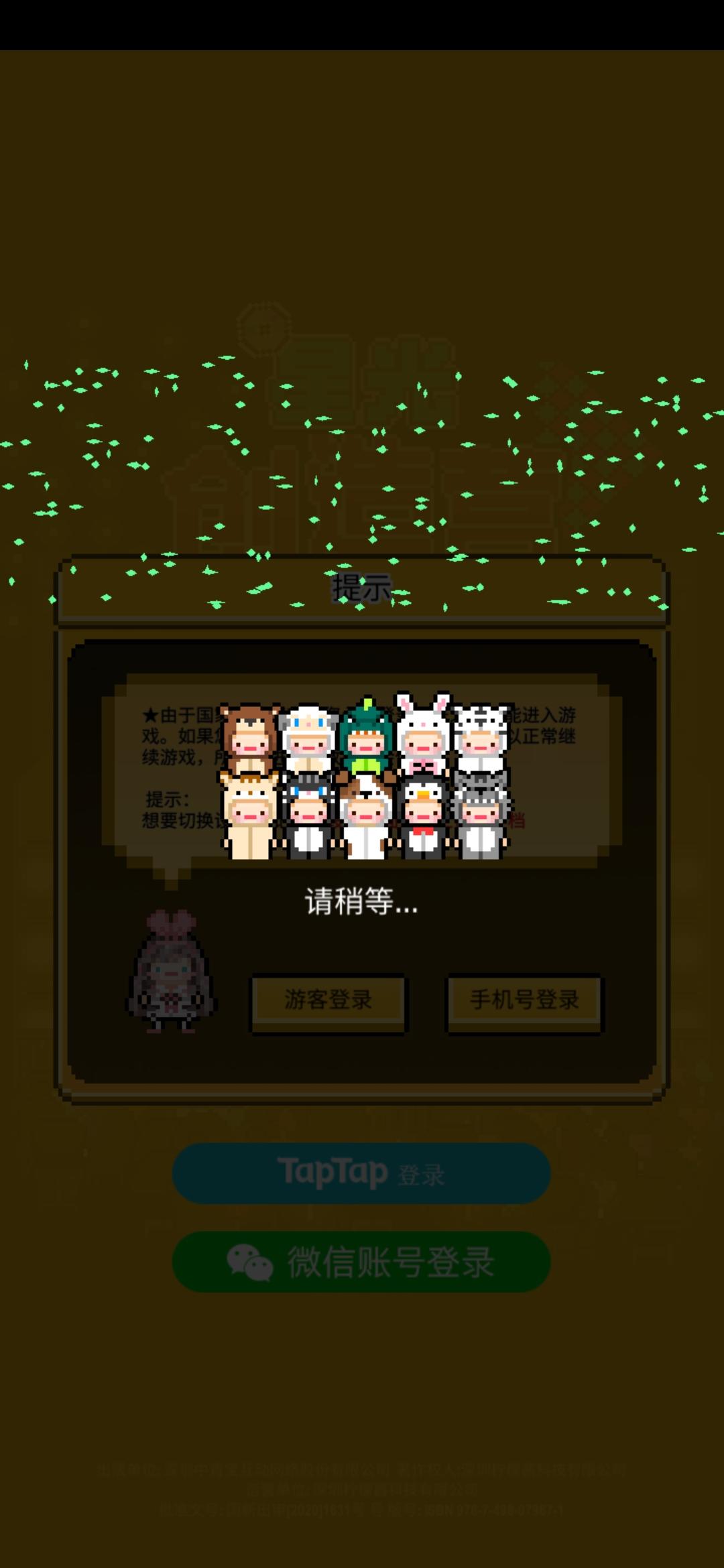Open the red 切换存档 archive link

pyautogui.click(x=518, y=818)
